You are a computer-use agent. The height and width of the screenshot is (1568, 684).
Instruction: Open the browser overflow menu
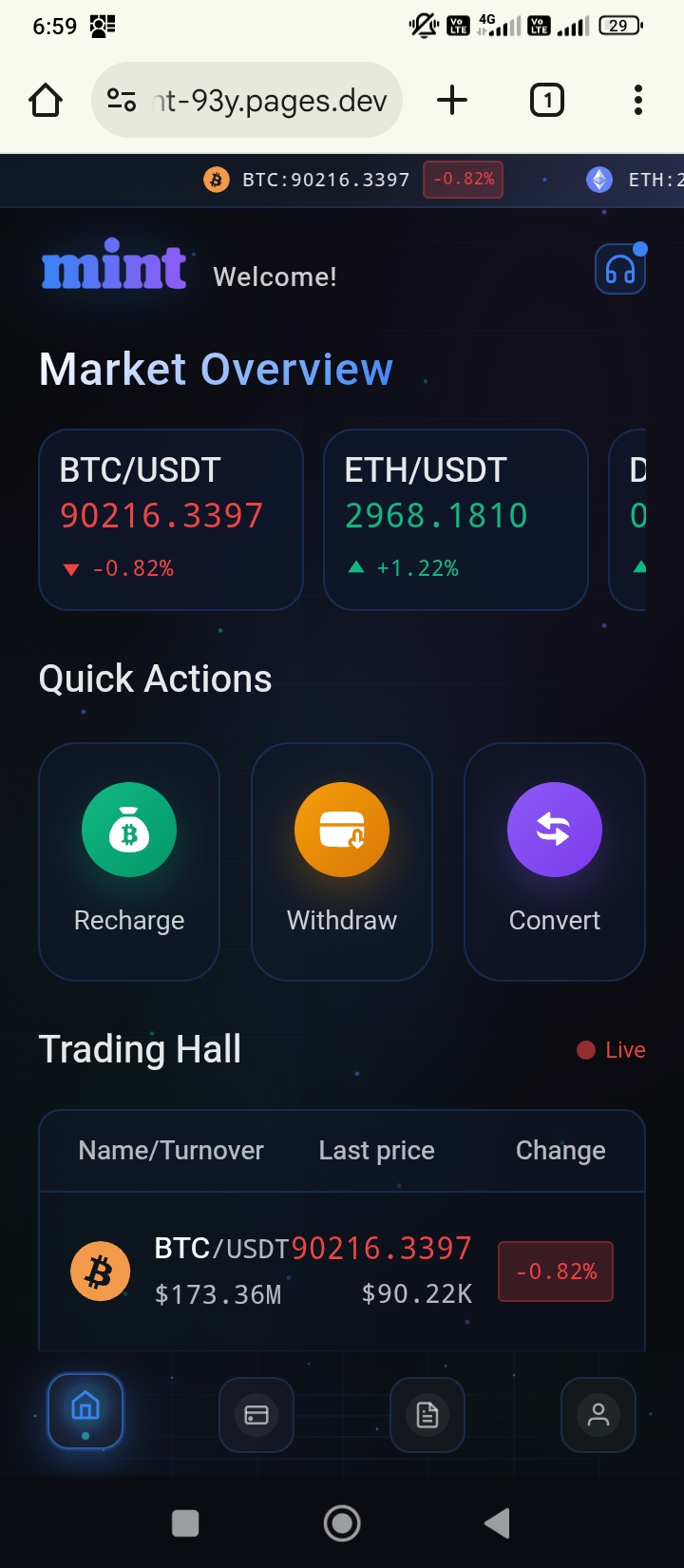point(638,100)
